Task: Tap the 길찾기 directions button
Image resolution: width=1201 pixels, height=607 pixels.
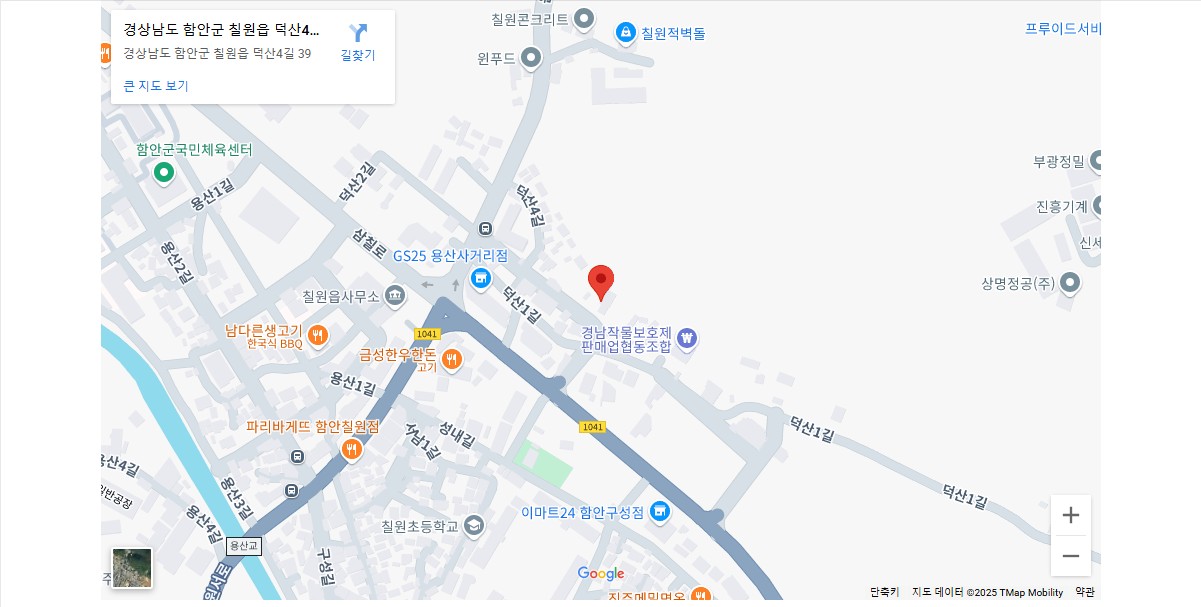Action: 358,42
